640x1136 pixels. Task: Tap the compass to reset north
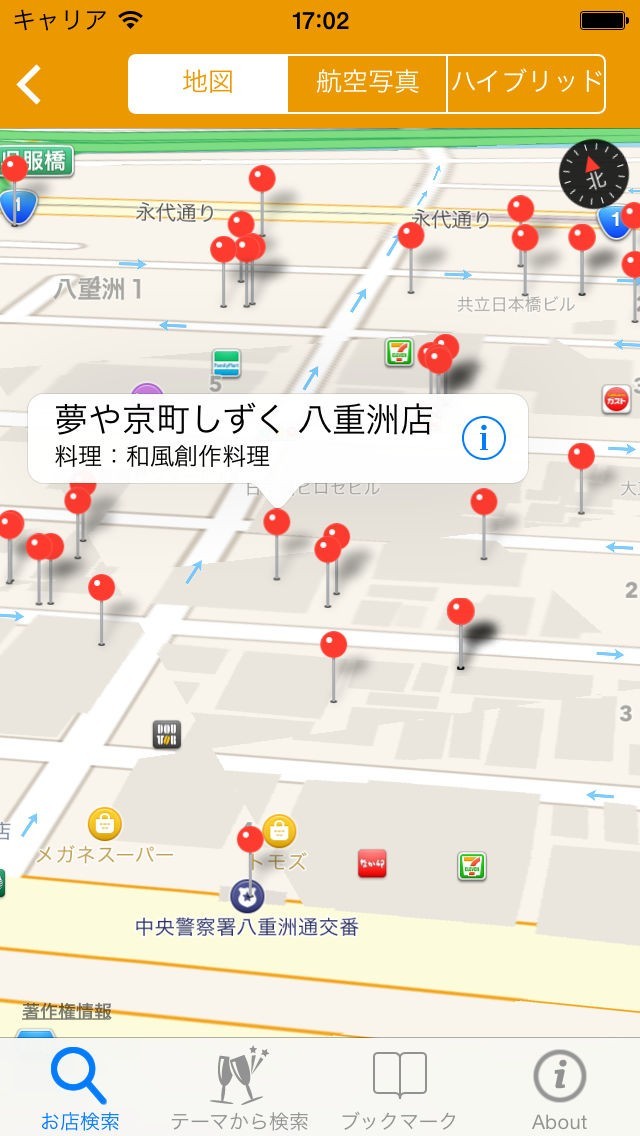[593, 174]
